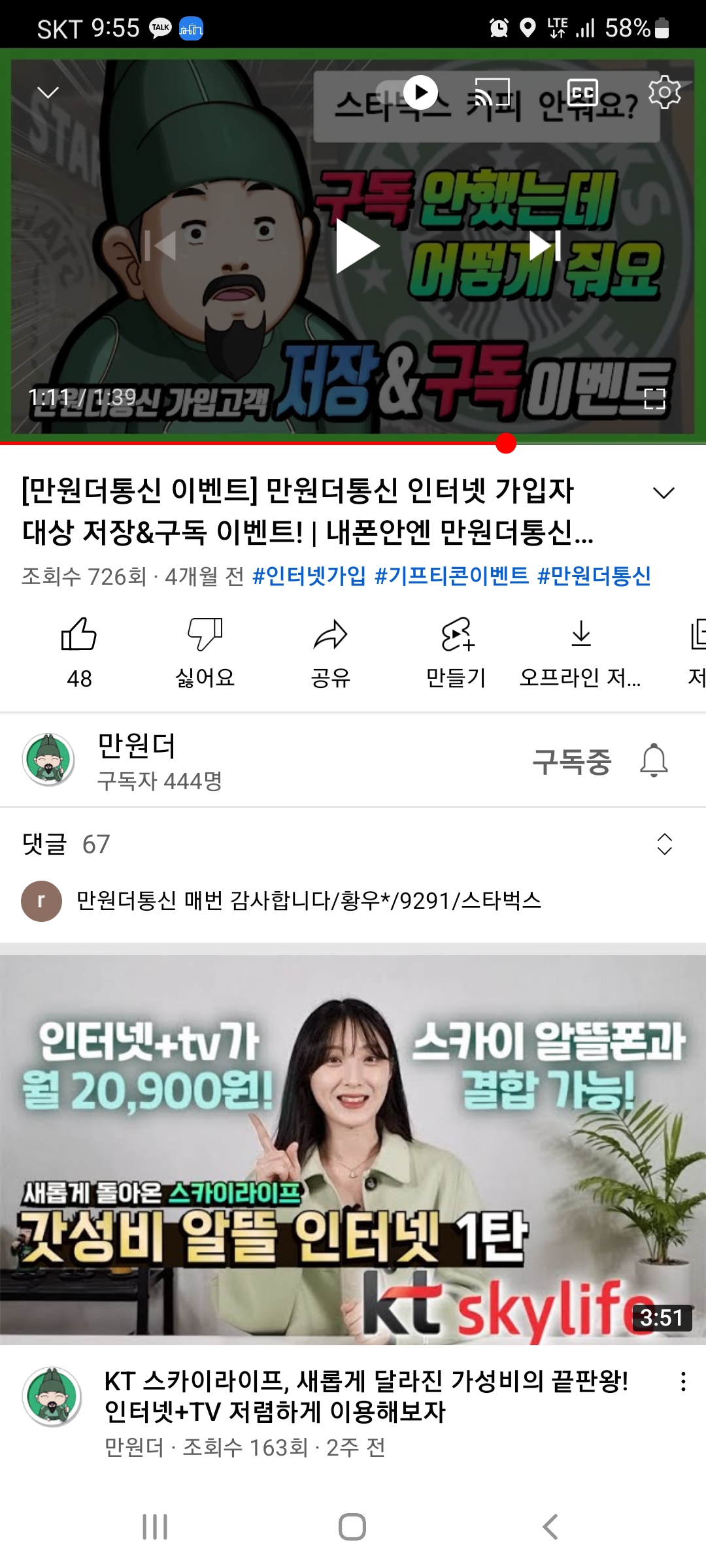Play the paused video

(356, 246)
